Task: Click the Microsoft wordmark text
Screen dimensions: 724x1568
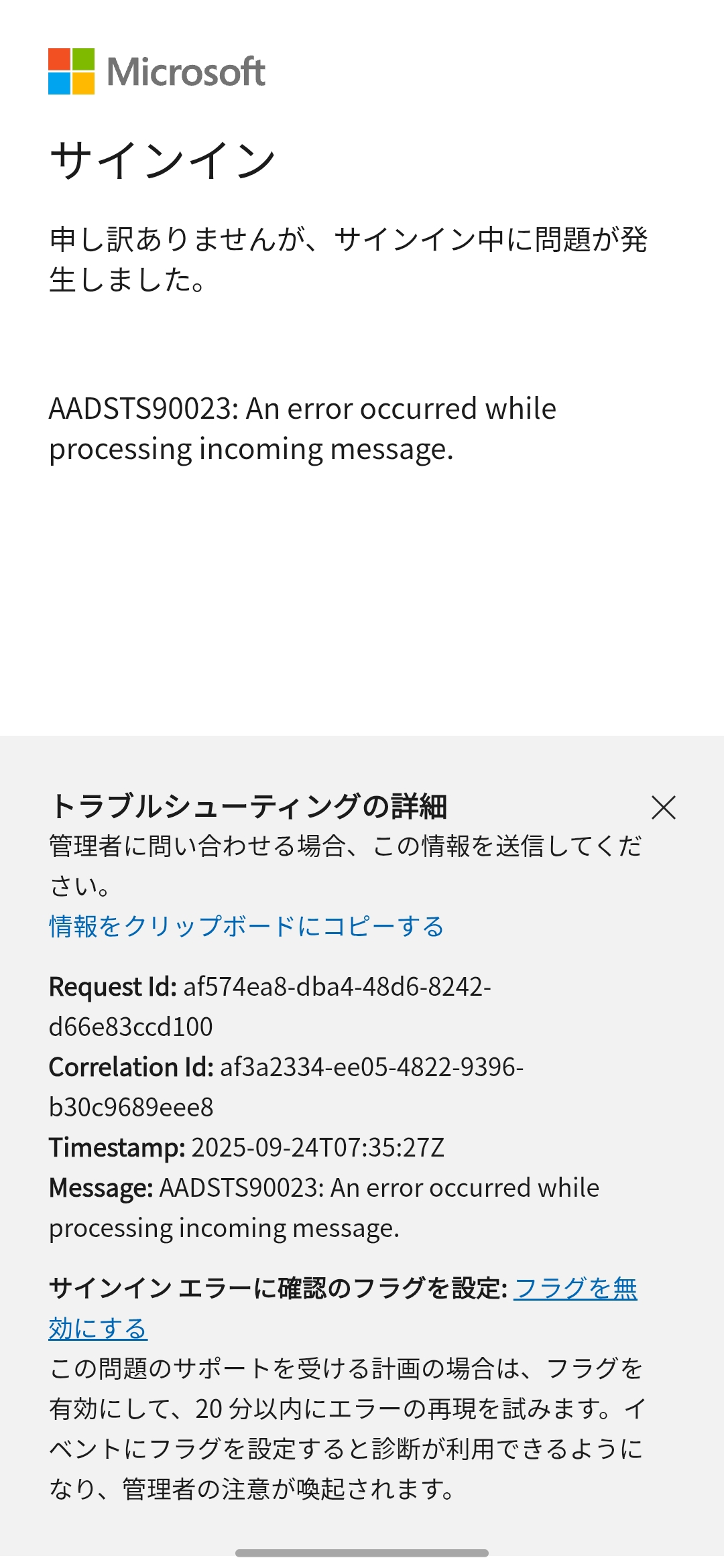Action: 188,71
